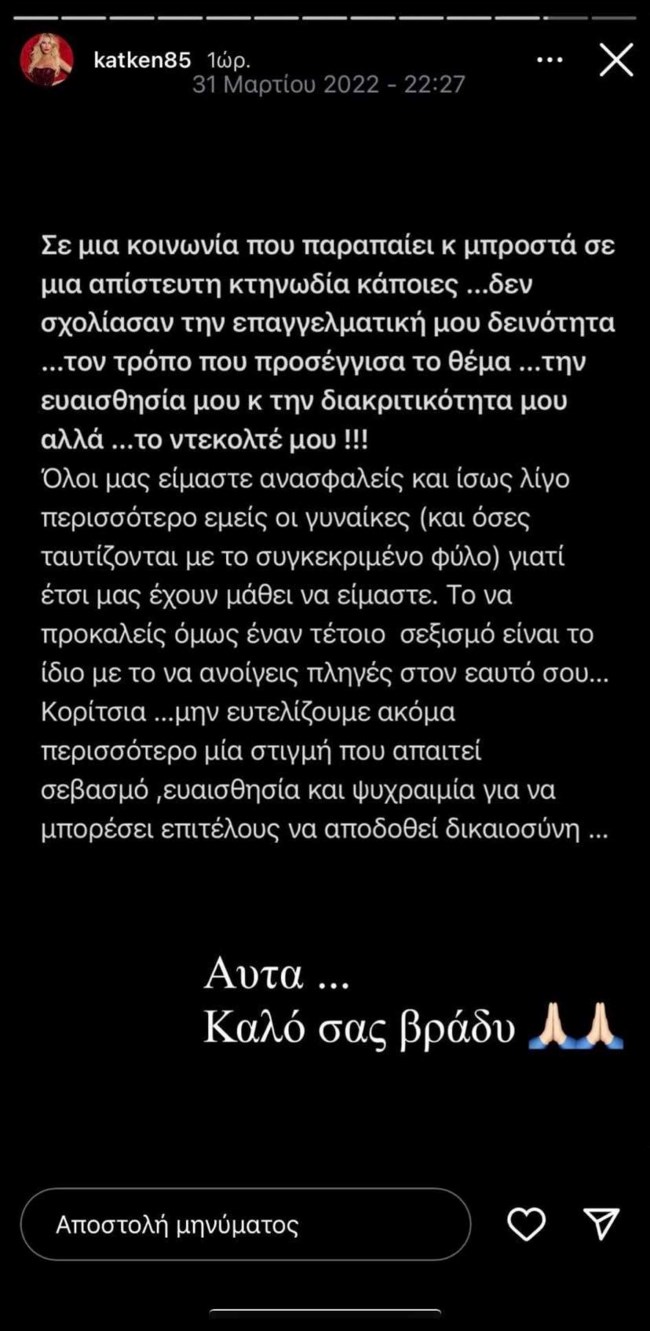Open the katken85 username link
The width and height of the screenshot is (650, 1331).
(x=141, y=61)
